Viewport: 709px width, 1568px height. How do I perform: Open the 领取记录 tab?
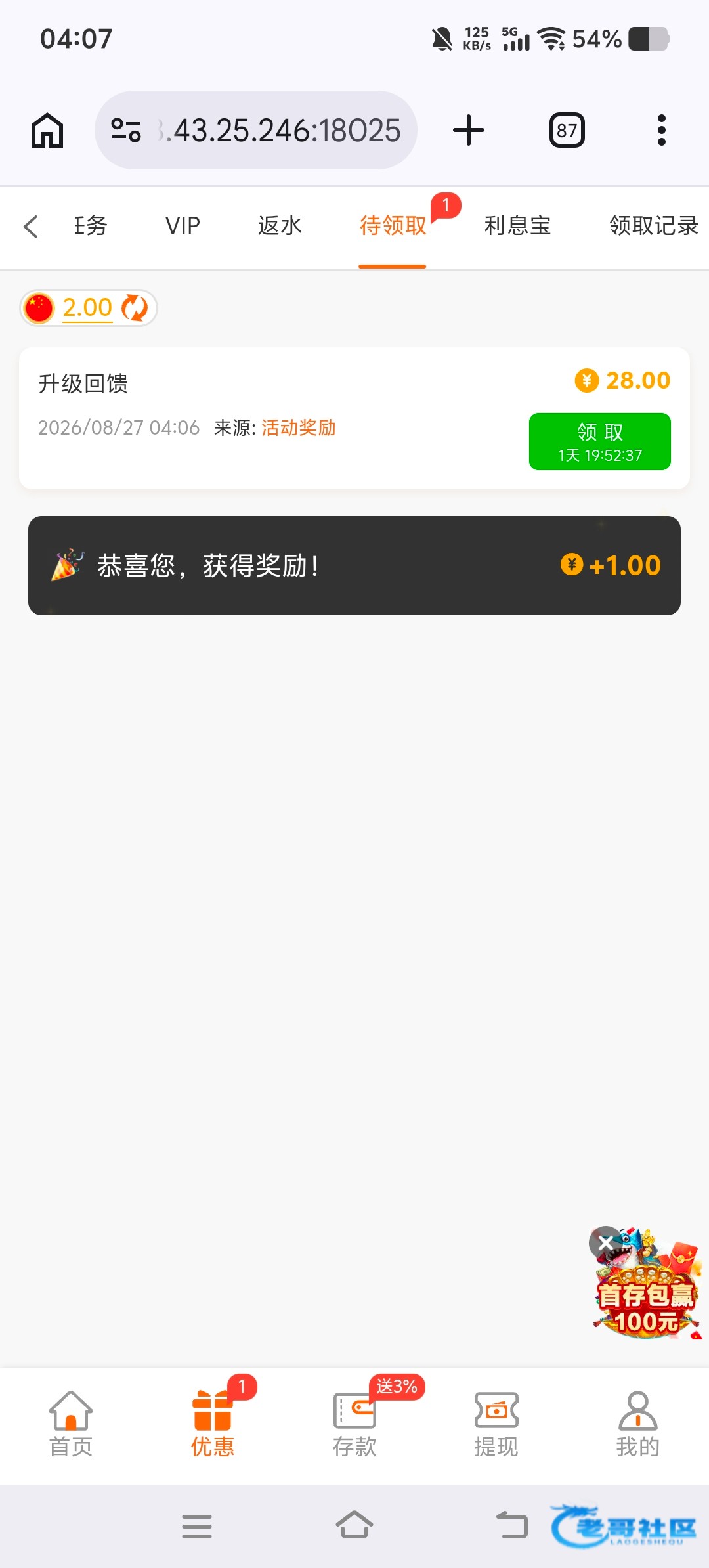654,226
